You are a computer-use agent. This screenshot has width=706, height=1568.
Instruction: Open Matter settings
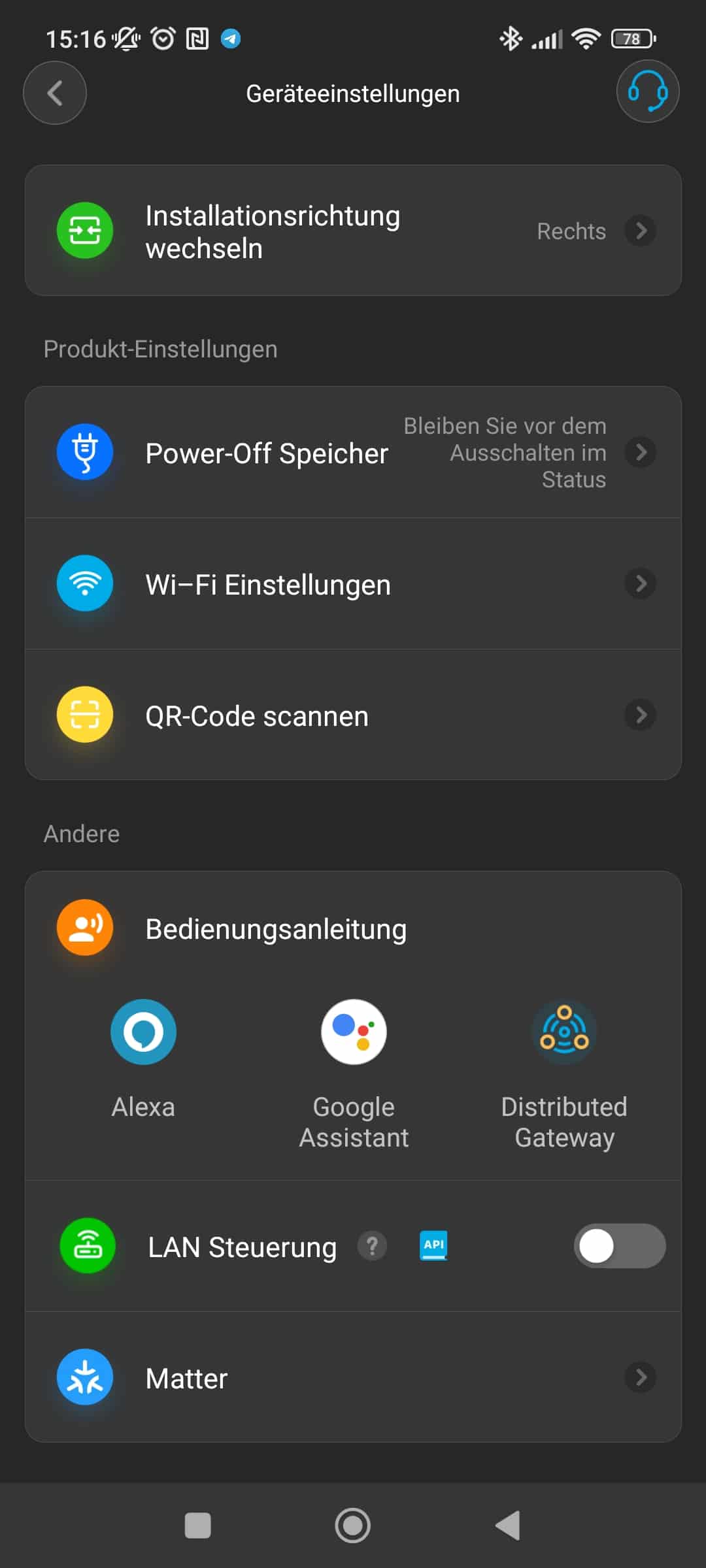point(353,1377)
